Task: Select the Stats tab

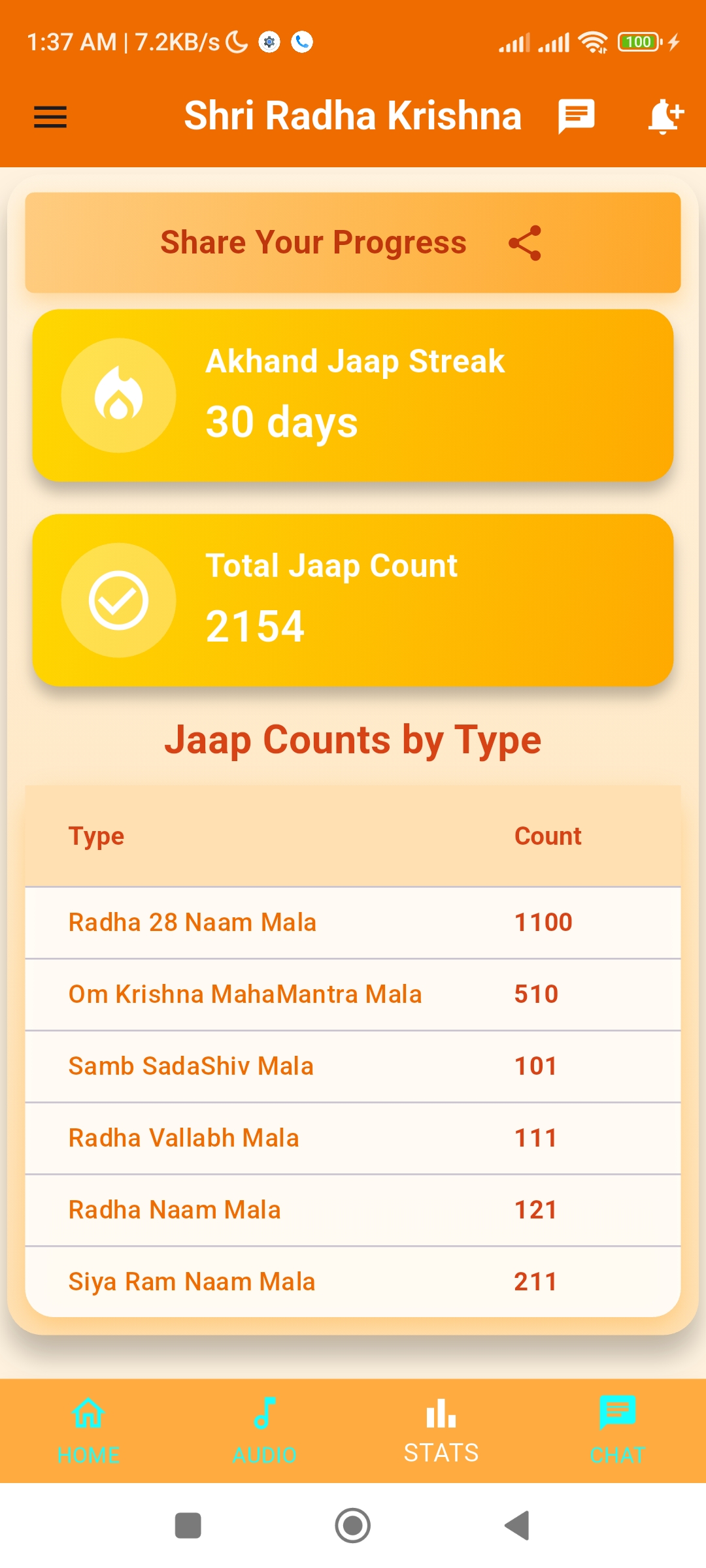Action: (x=441, y=1431)
